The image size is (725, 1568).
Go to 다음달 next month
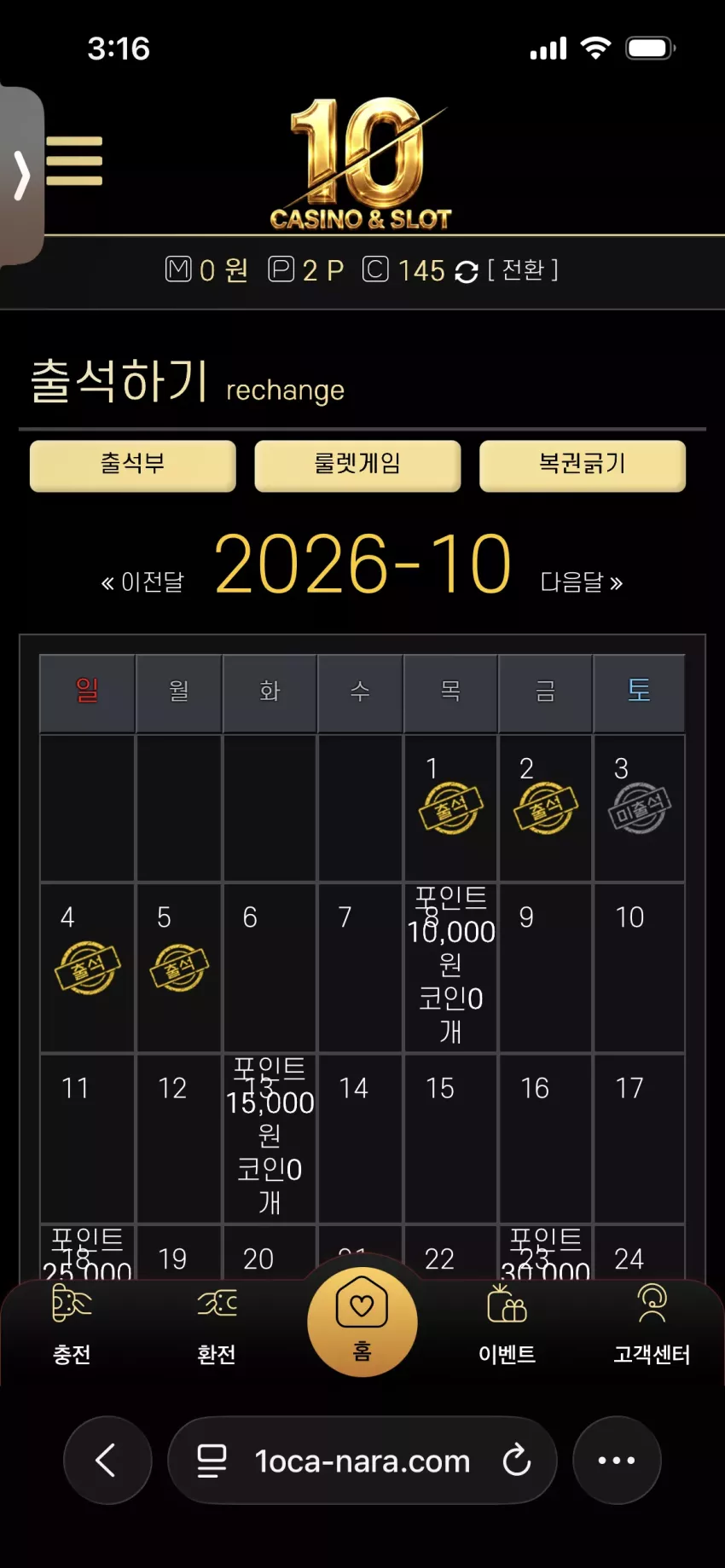point(582,582)
